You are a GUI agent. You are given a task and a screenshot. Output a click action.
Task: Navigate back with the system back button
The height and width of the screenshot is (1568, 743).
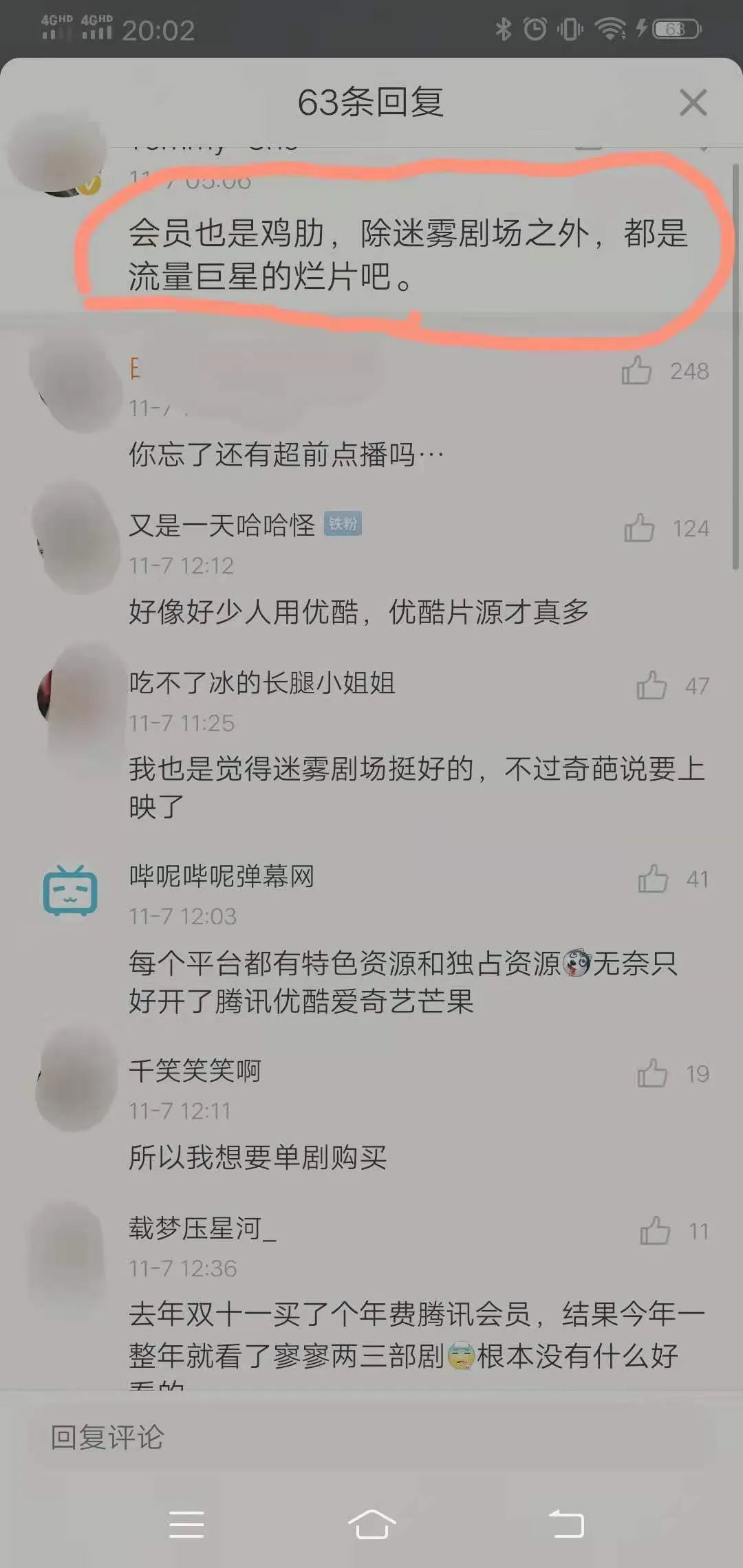click(x=566, y=1524)
